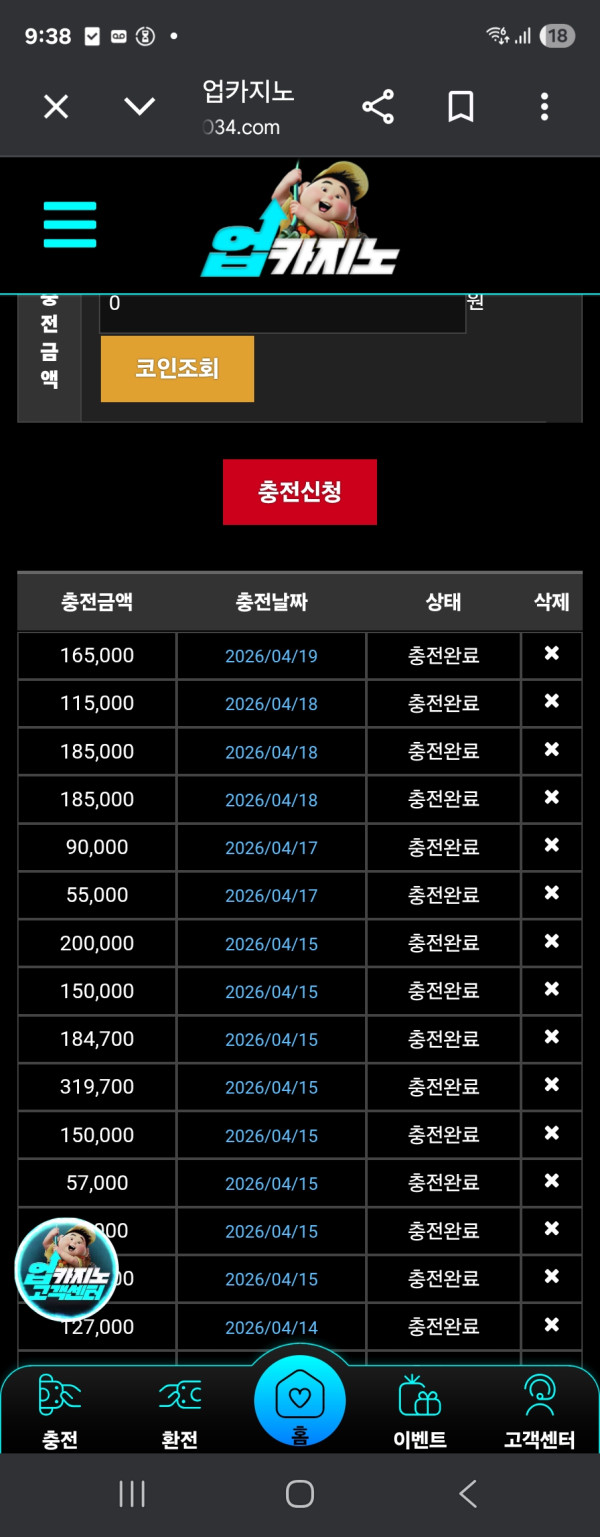Tap the 업카지노 header logo
Screen dimensions: 600x1537
300,225
